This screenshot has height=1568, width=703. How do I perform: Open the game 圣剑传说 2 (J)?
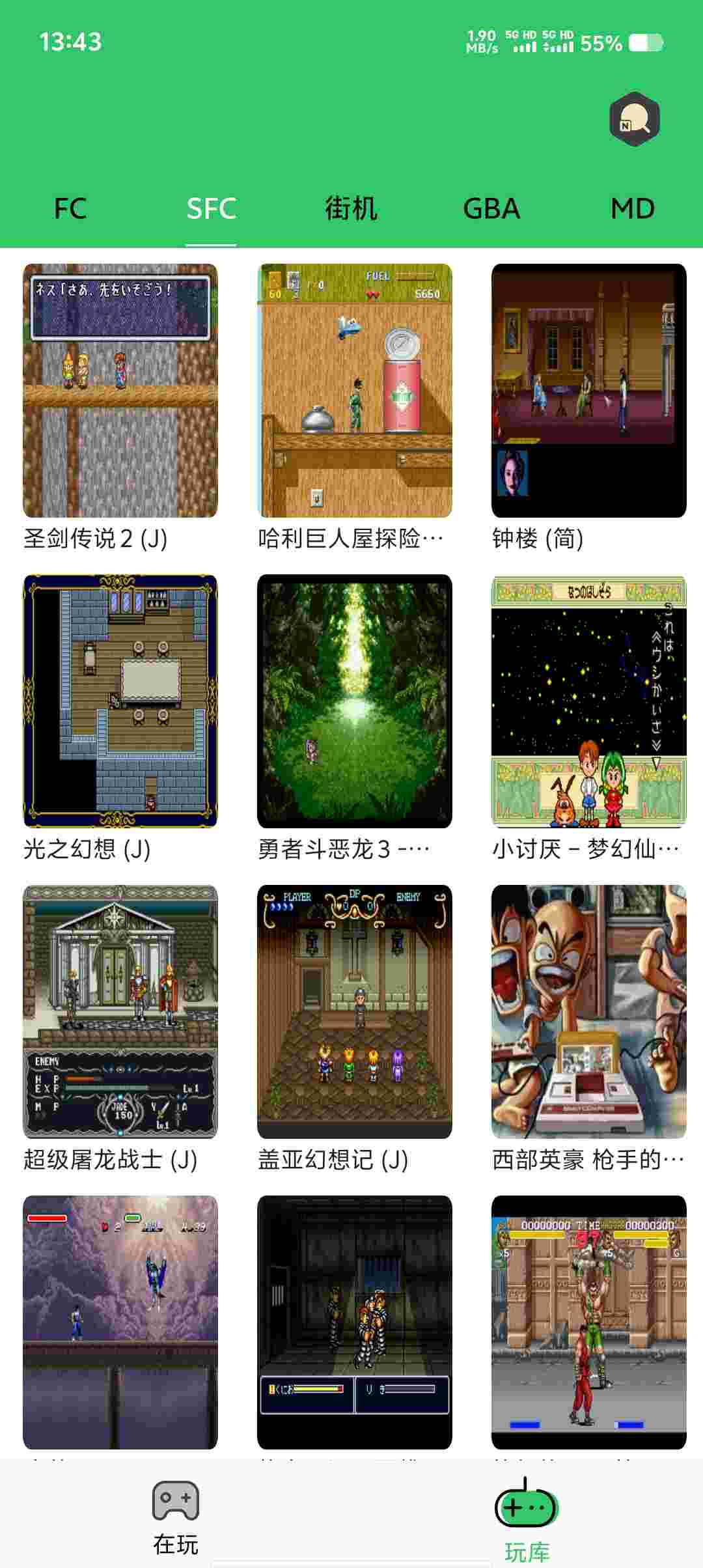120,391
